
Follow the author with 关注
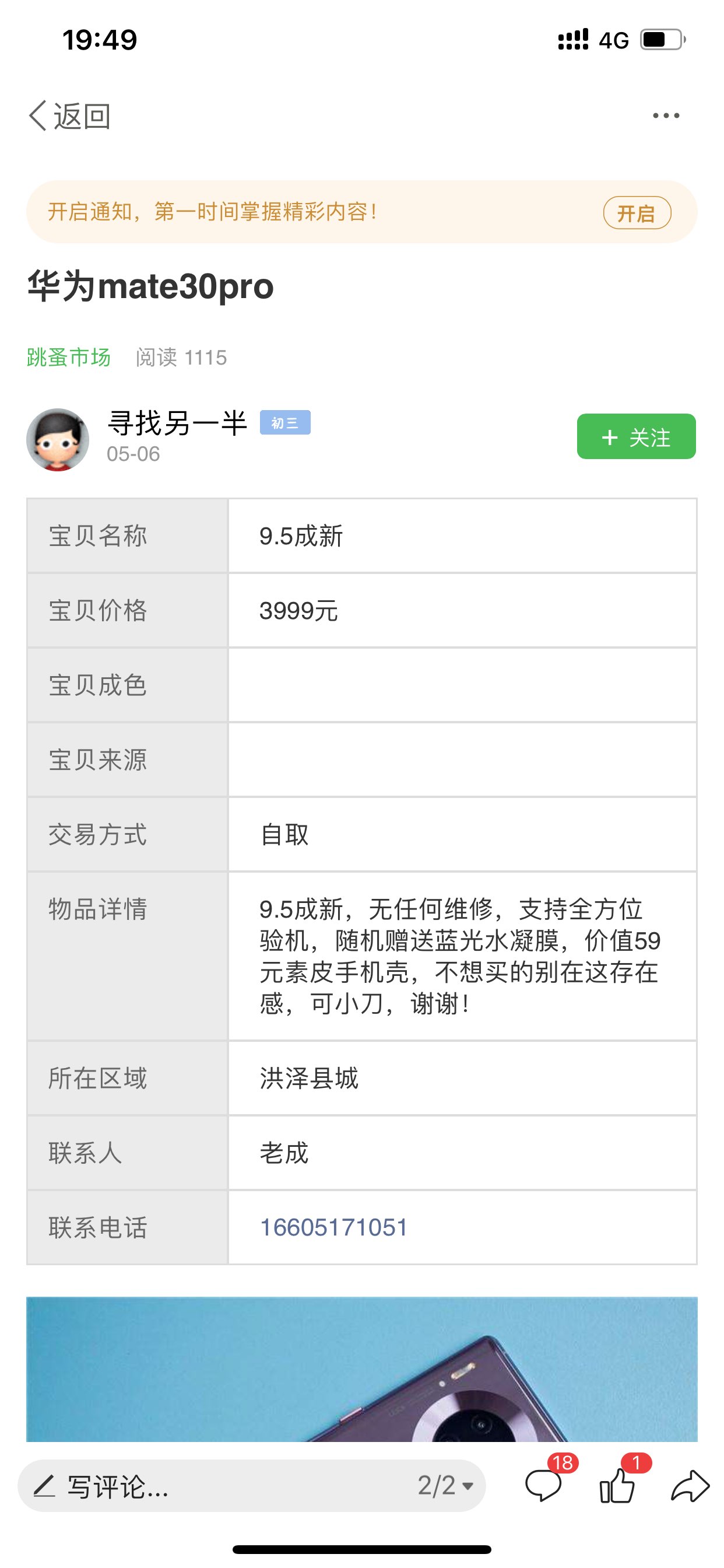click(x=637, y=436)
